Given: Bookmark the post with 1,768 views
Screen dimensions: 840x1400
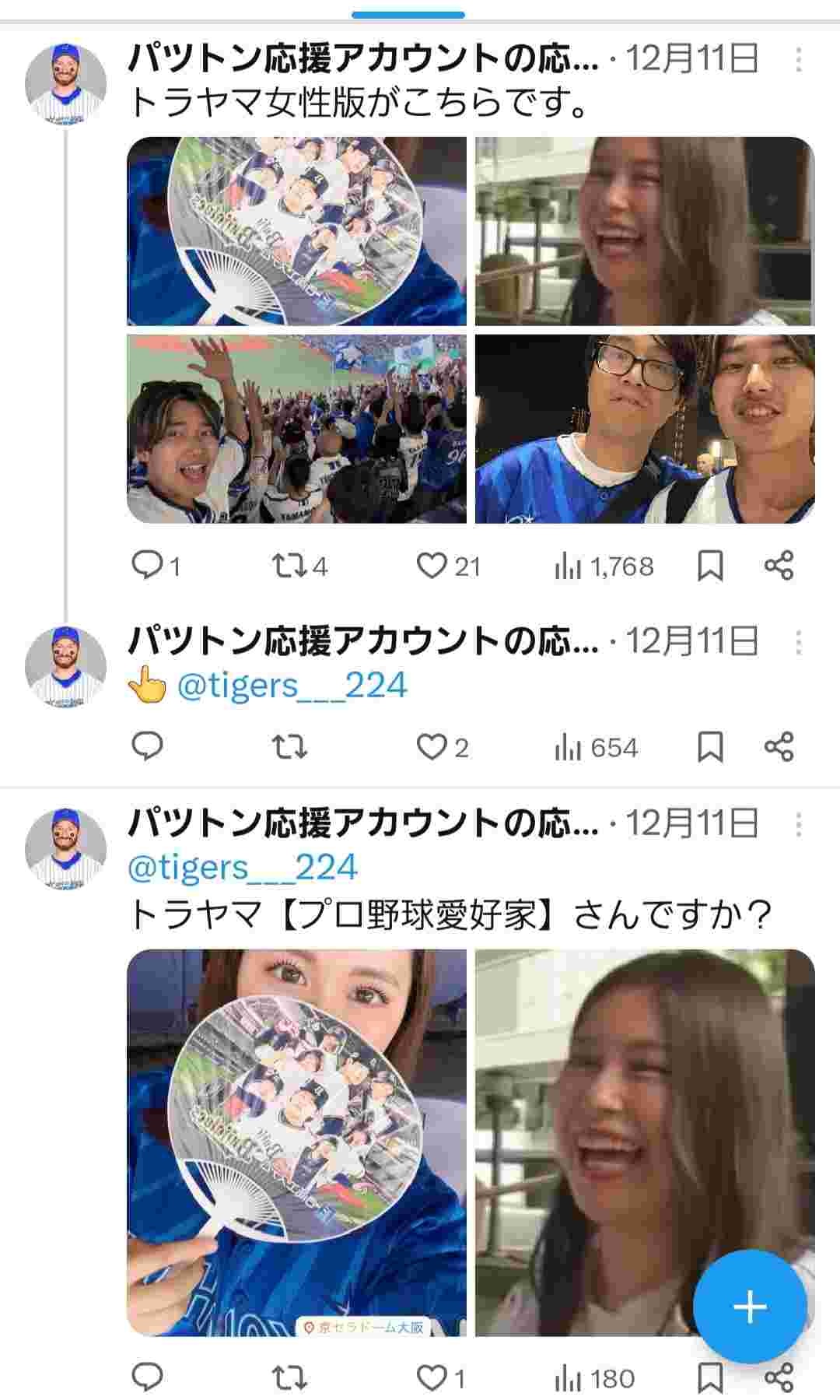Looking at the screenshot, I should point(709,566).
